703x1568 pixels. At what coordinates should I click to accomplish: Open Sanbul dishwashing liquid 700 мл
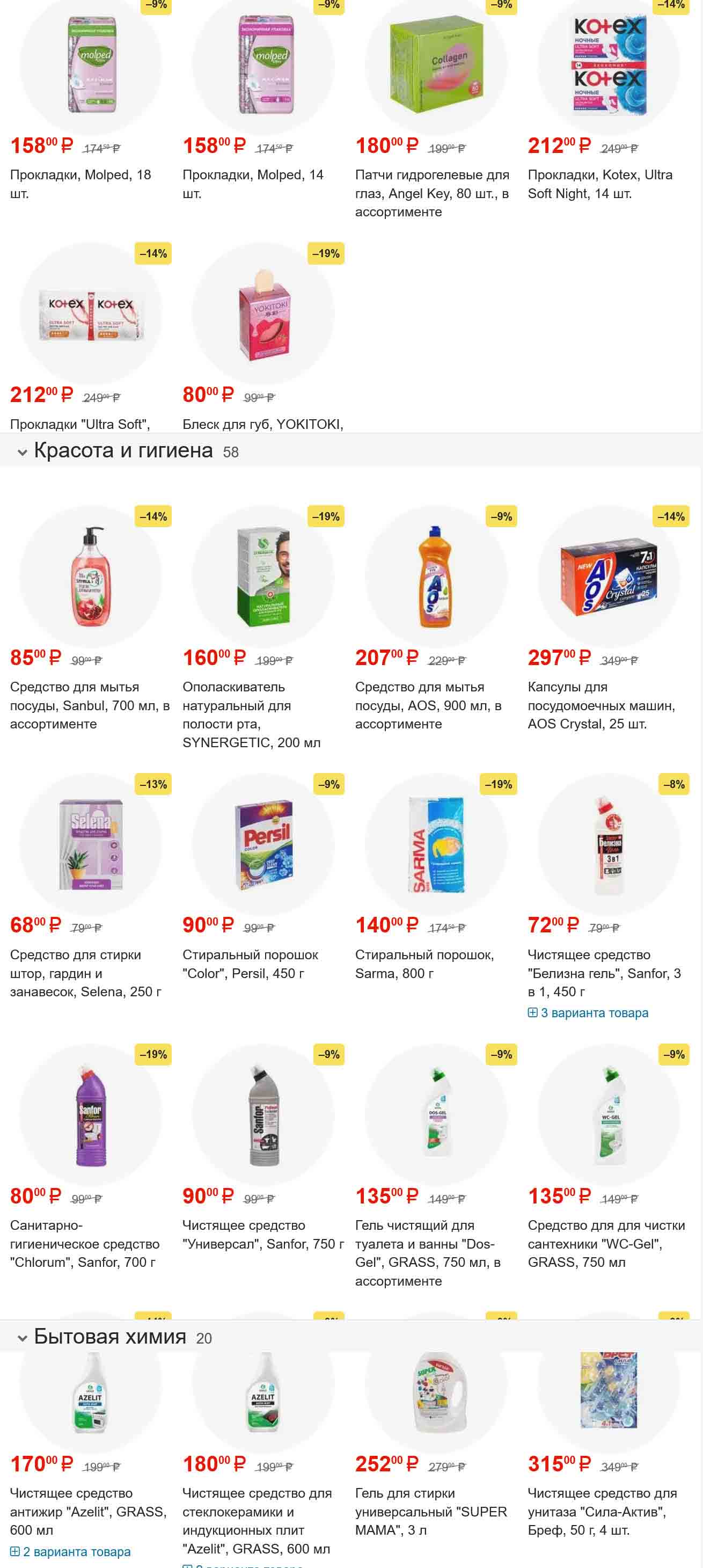89,705
